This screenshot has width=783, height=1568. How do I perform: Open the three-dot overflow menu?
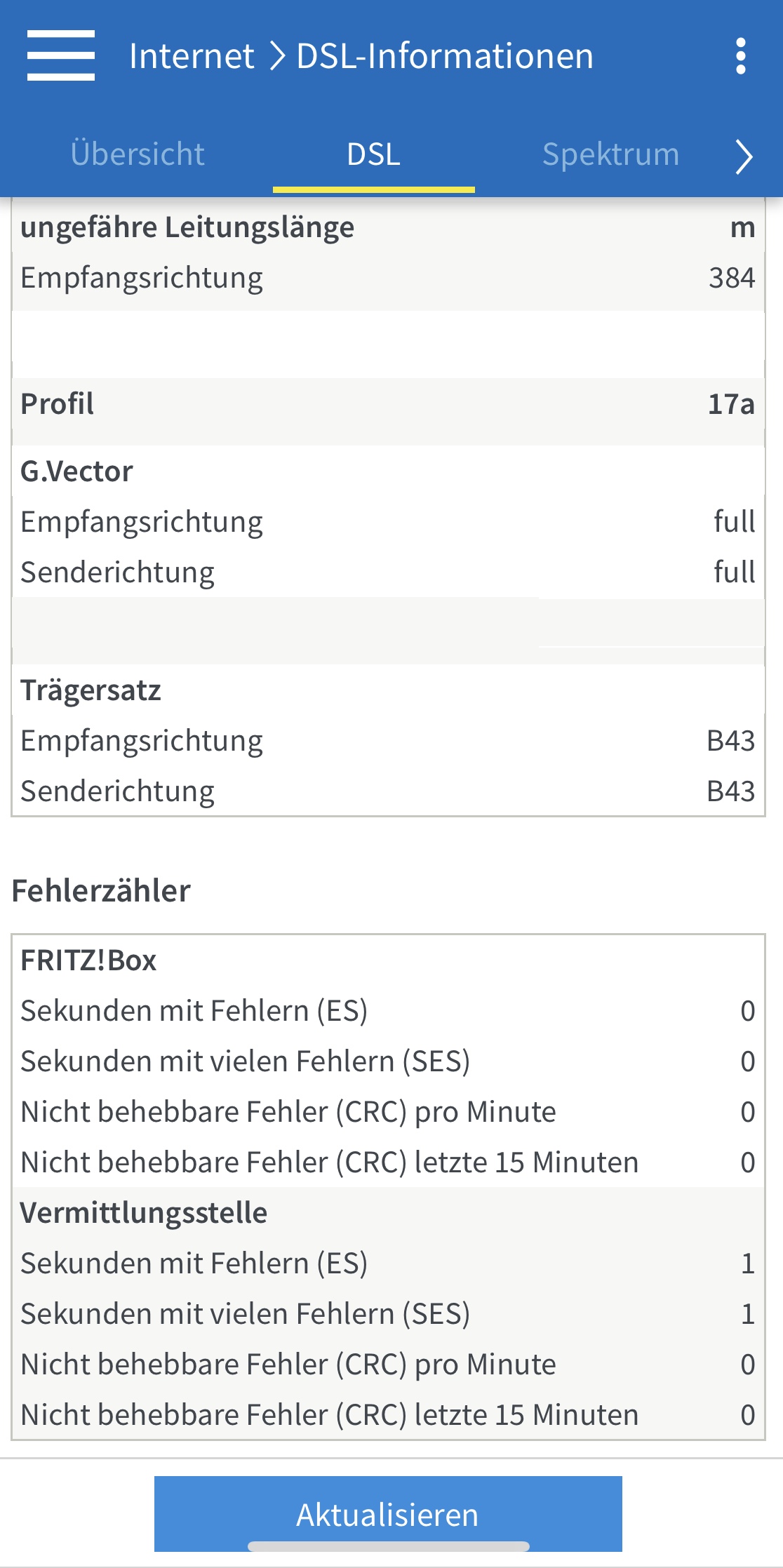coord(740,56)
